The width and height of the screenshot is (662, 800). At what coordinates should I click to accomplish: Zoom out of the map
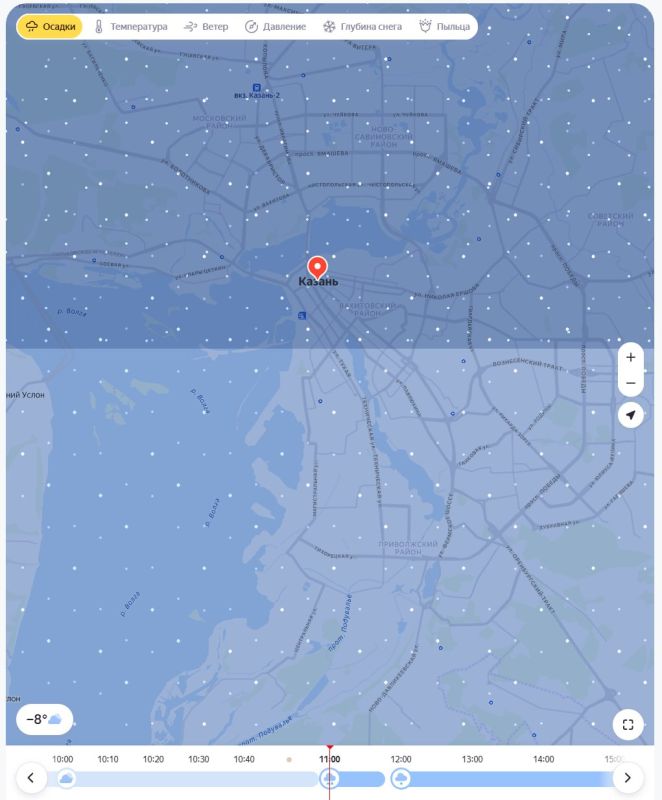(630, 384)
